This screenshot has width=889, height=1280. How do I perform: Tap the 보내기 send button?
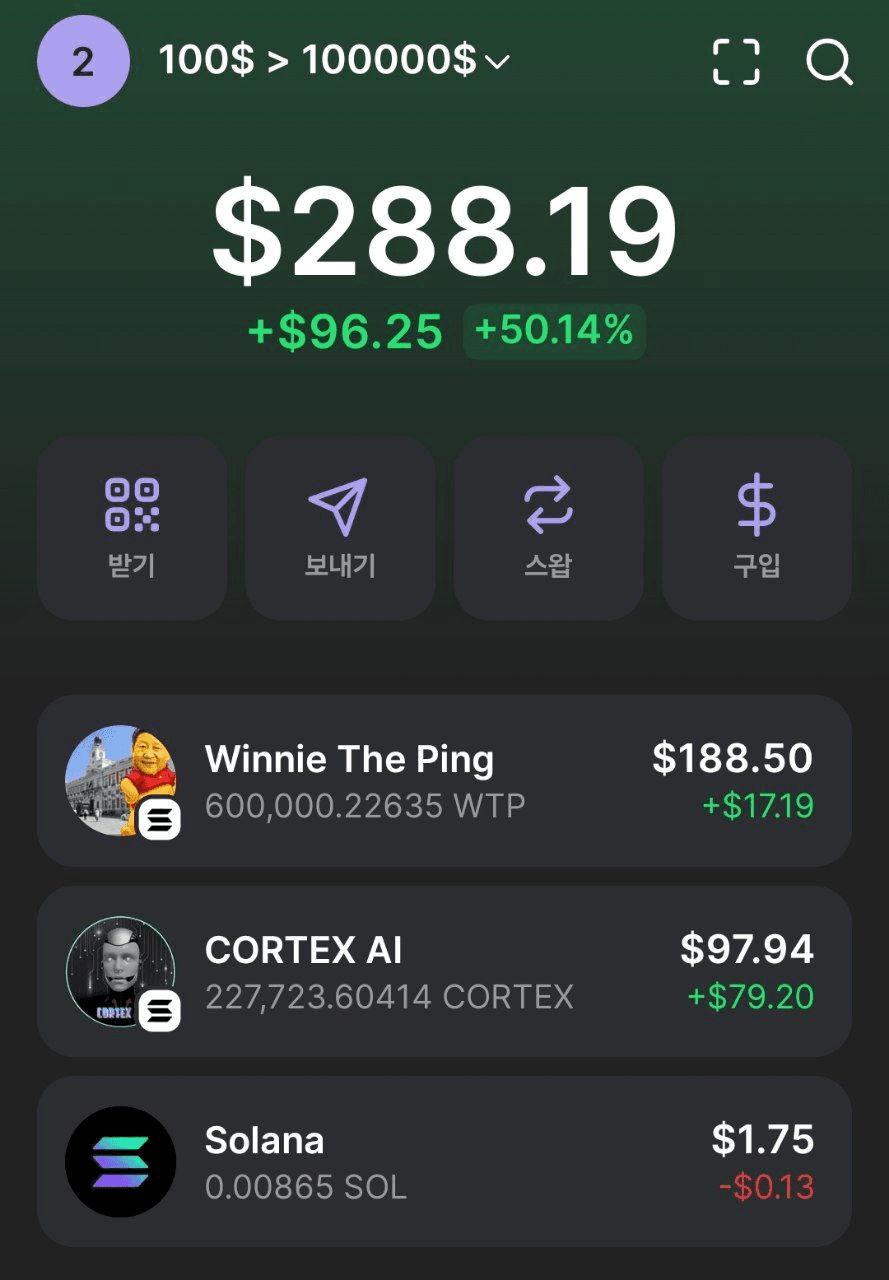click(x=340, y=527)
